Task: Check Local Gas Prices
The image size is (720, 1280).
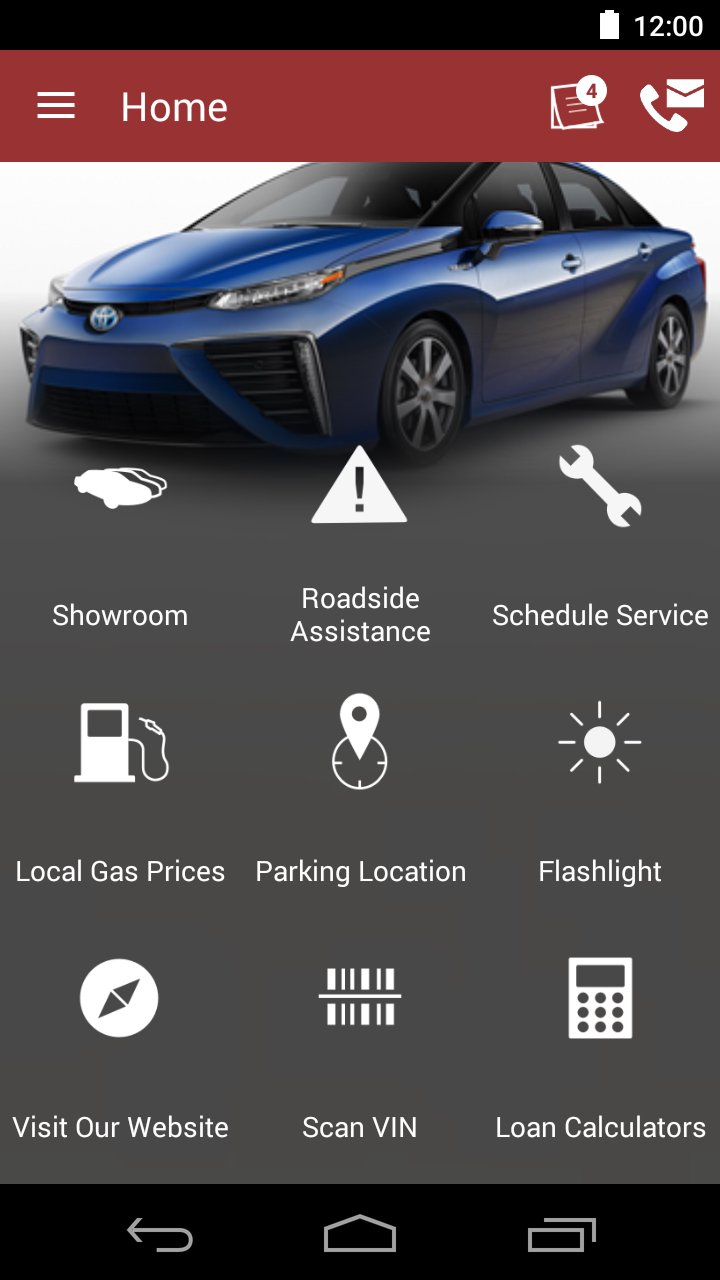Action: pos(120,795)
